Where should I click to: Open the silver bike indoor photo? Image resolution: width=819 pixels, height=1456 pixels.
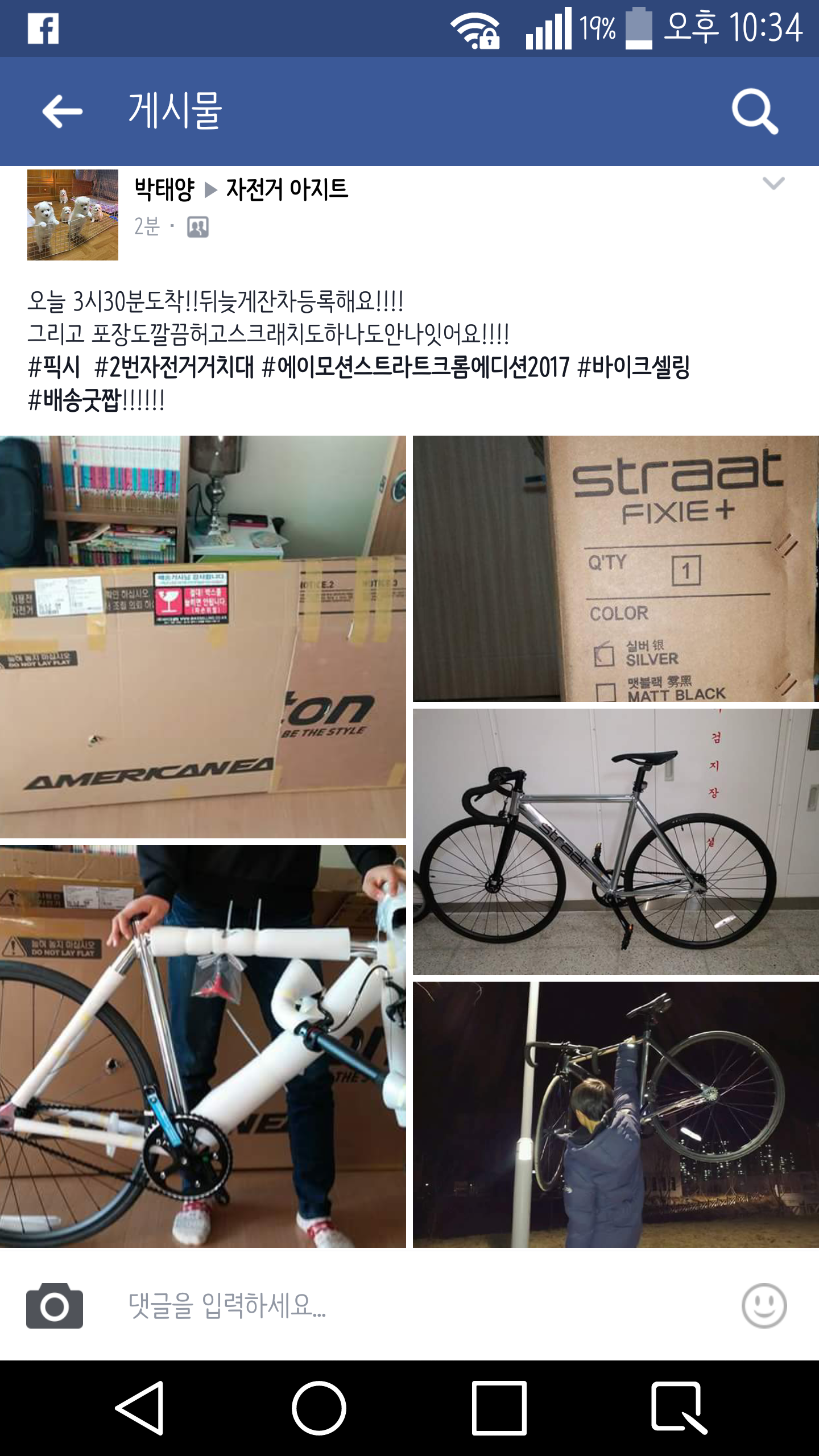click(x=615, y=842)
